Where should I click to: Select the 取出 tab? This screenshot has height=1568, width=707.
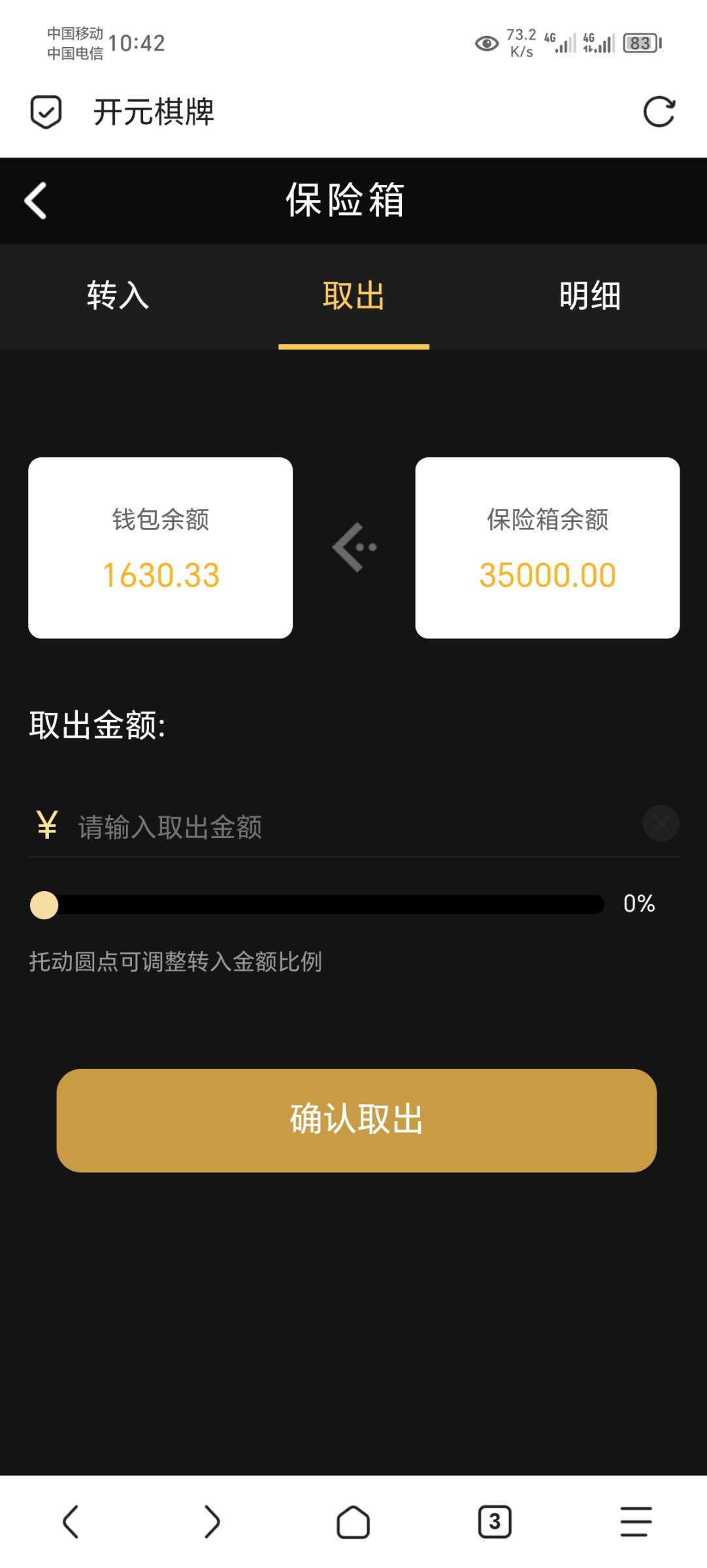pyautogui.click(x=354, y=295)
